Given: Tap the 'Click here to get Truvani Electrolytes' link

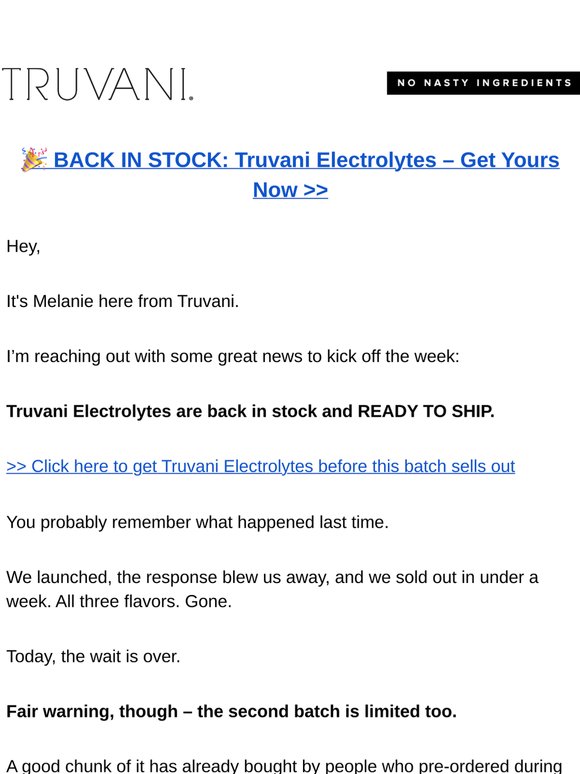Looking at the screenshot, I should pos(261,466).
